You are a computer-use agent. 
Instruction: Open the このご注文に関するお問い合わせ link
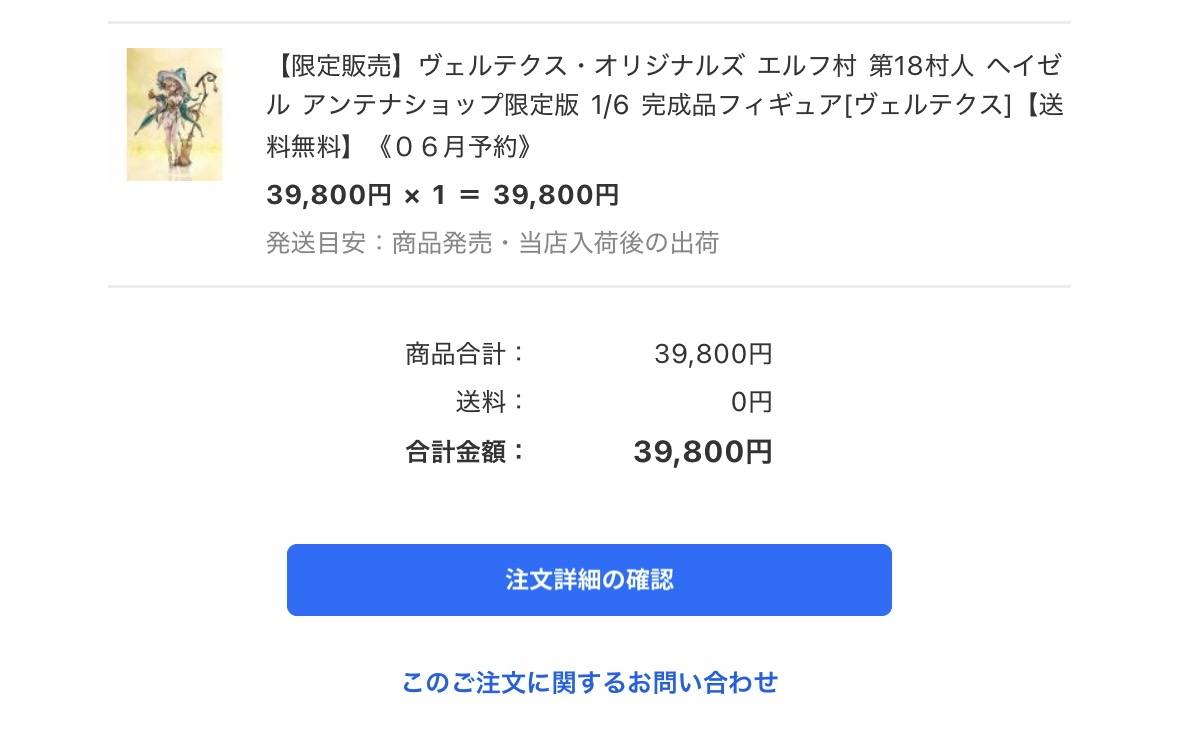[590, 682]
